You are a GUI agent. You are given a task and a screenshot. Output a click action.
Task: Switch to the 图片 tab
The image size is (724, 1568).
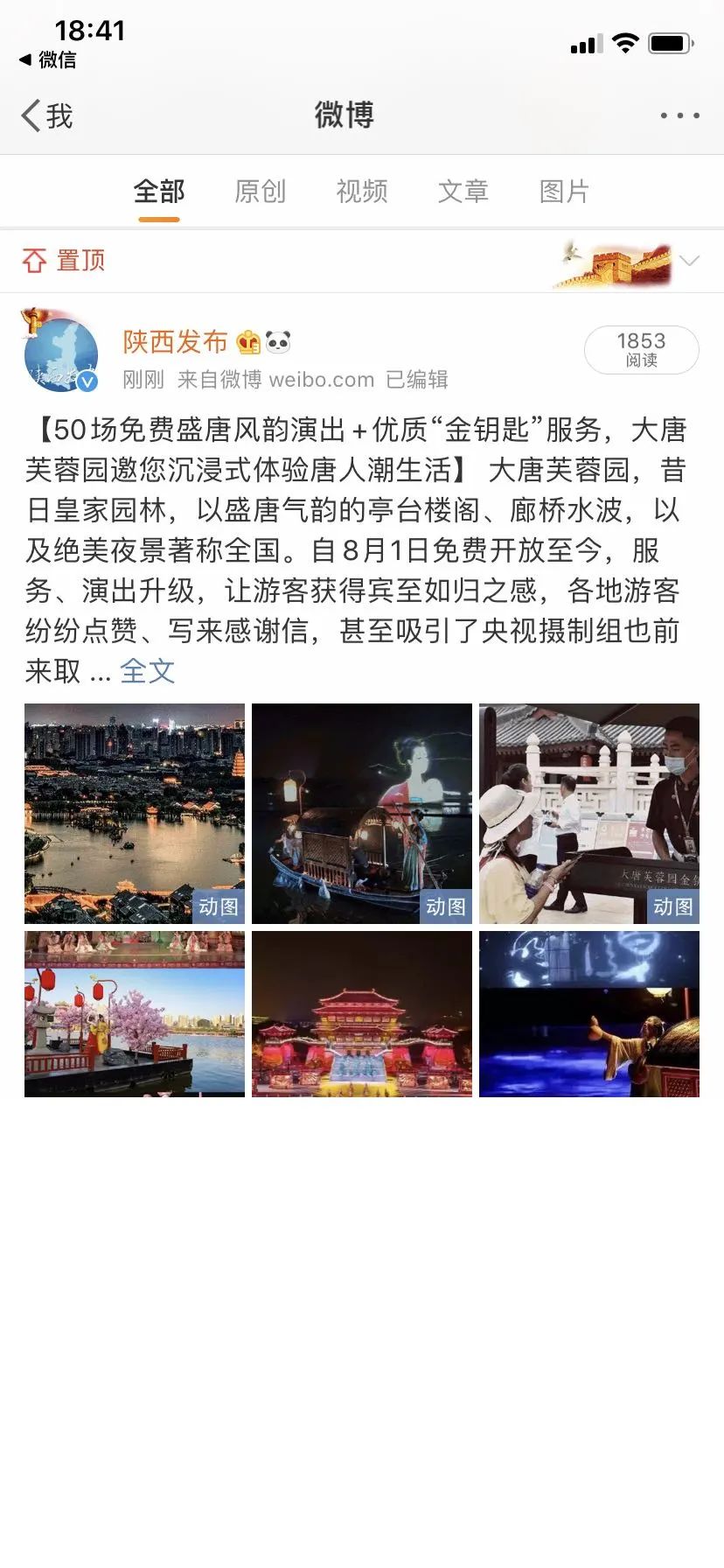pos(565,192)
